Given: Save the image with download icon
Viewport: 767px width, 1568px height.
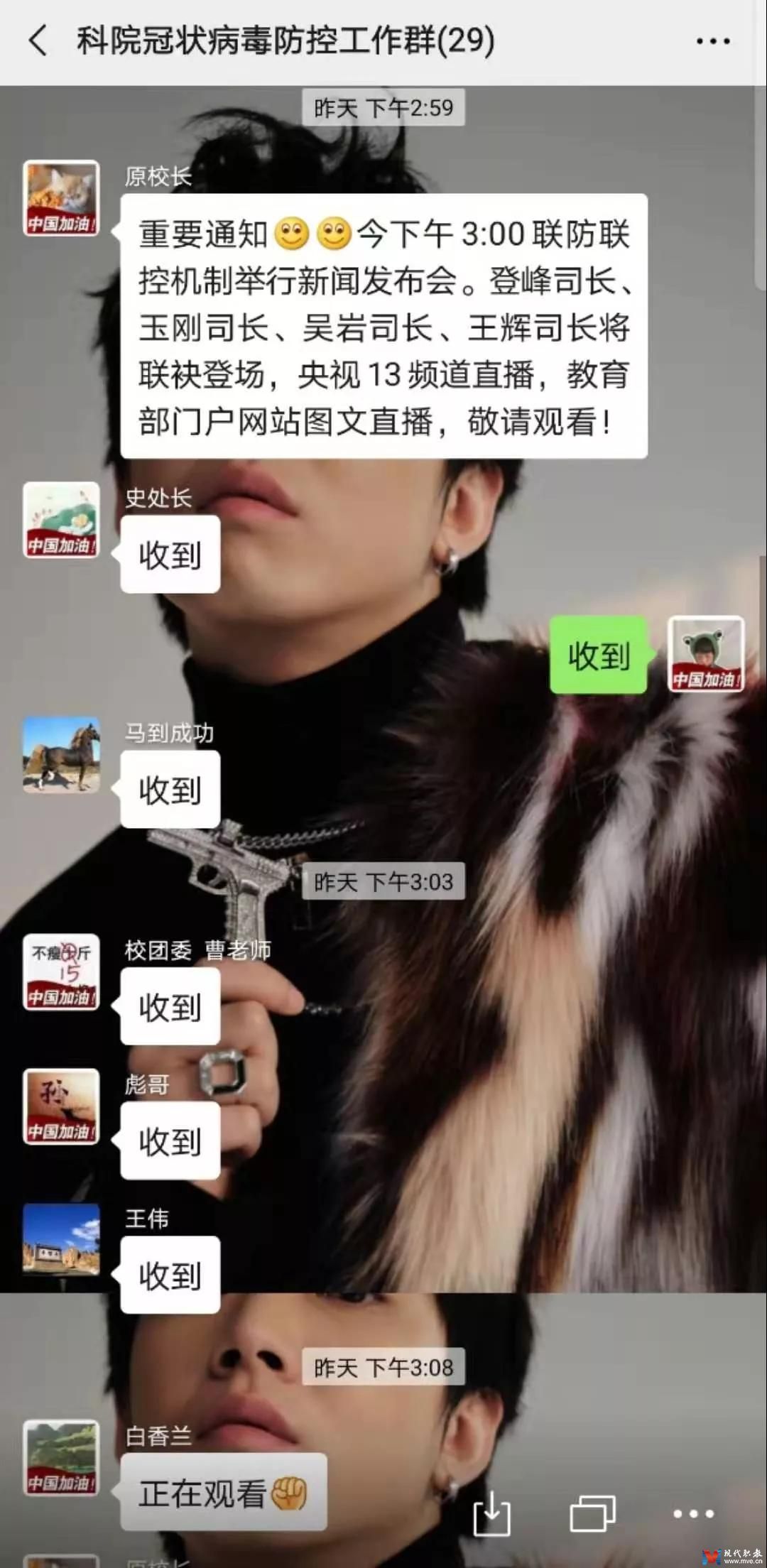Looking at the screenshot, I should tap(491, 1513).
